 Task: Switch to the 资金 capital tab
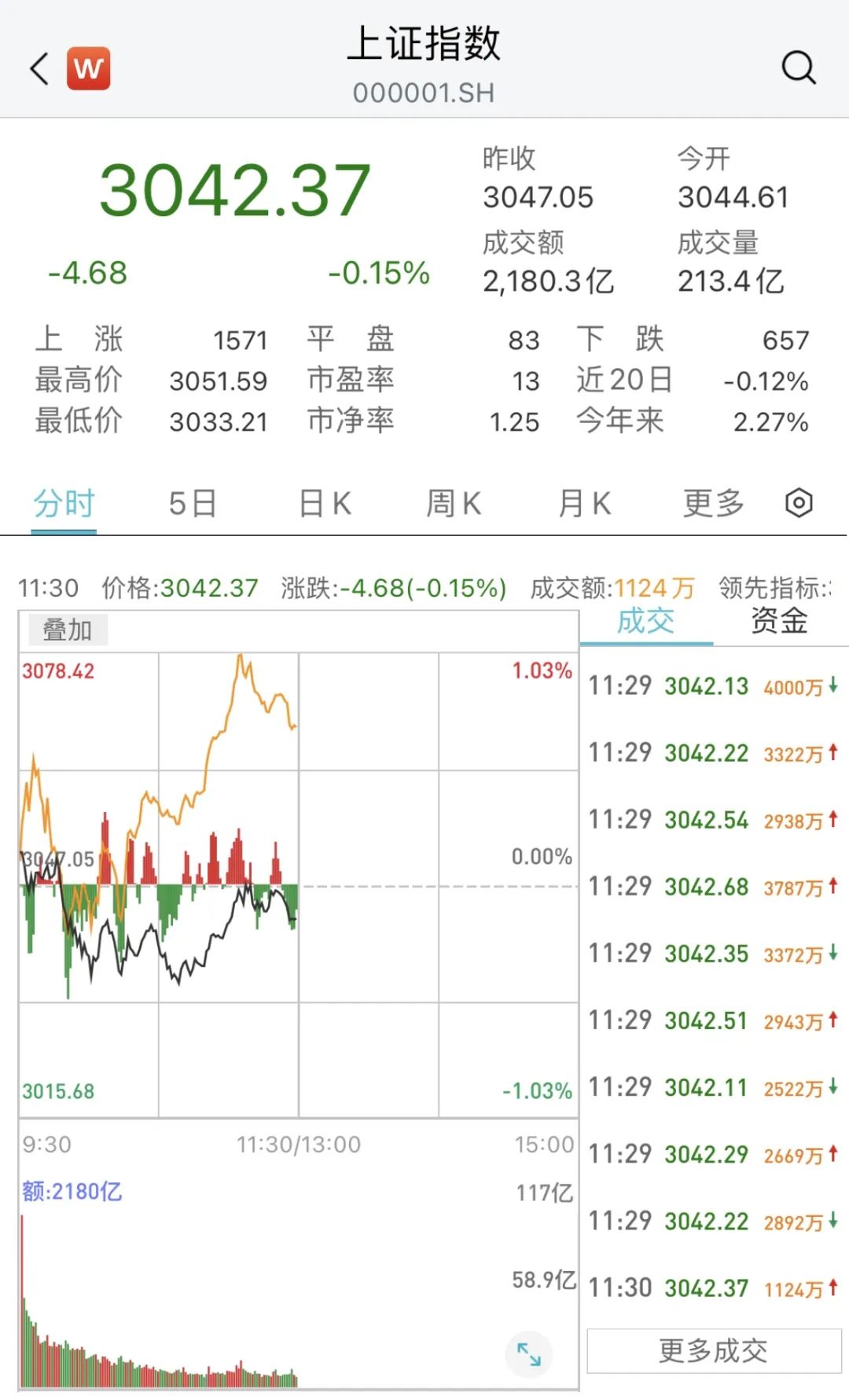tap(779, 621)
